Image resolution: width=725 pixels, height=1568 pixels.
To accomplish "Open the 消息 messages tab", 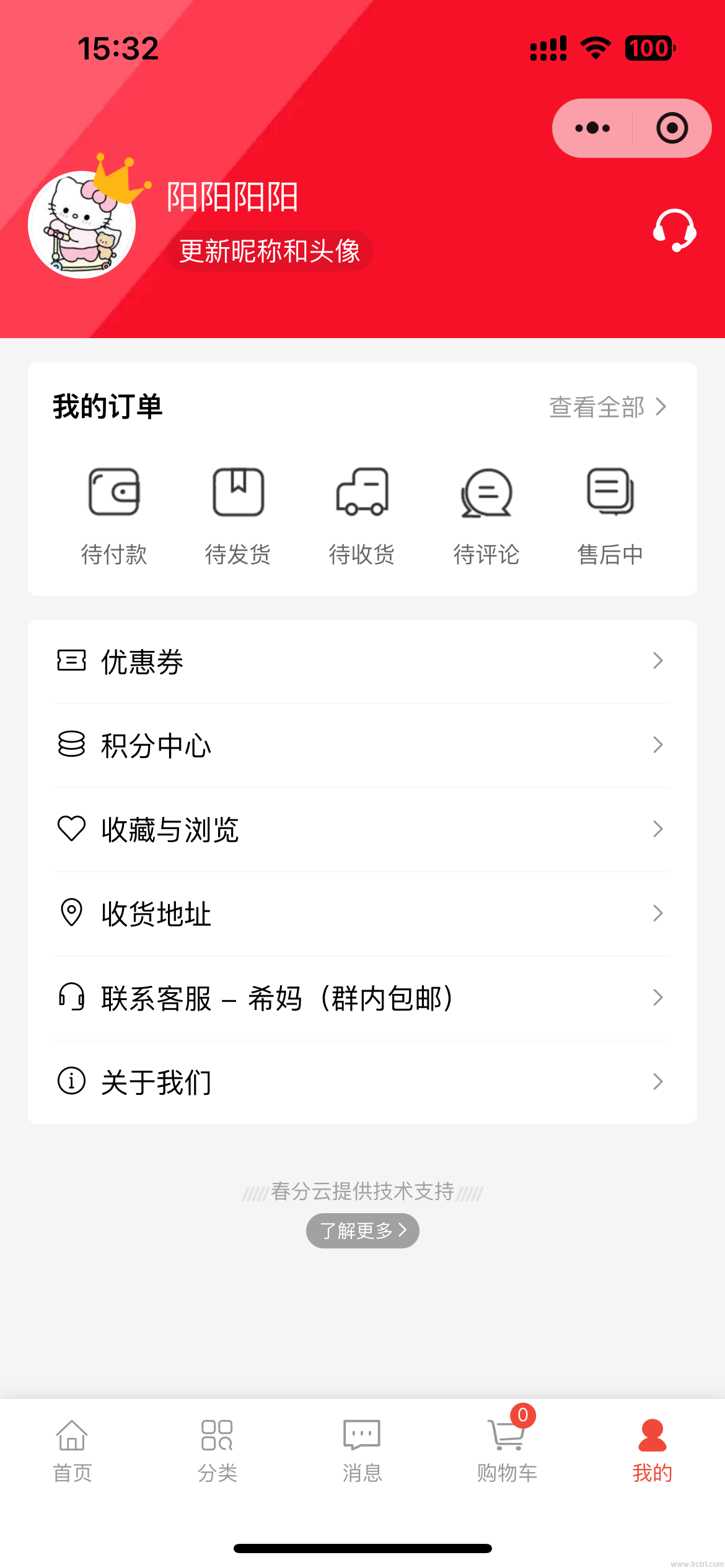I will (x=361, y=1449).
